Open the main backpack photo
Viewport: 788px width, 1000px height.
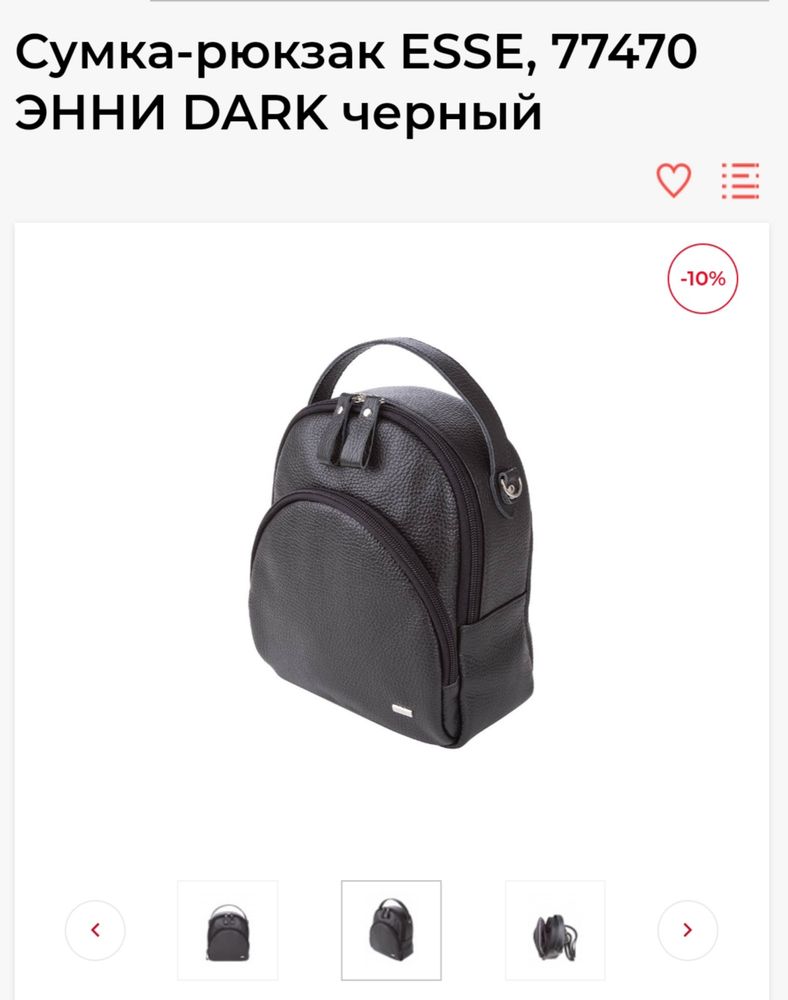pyautogui.click(x=391, y=540)
